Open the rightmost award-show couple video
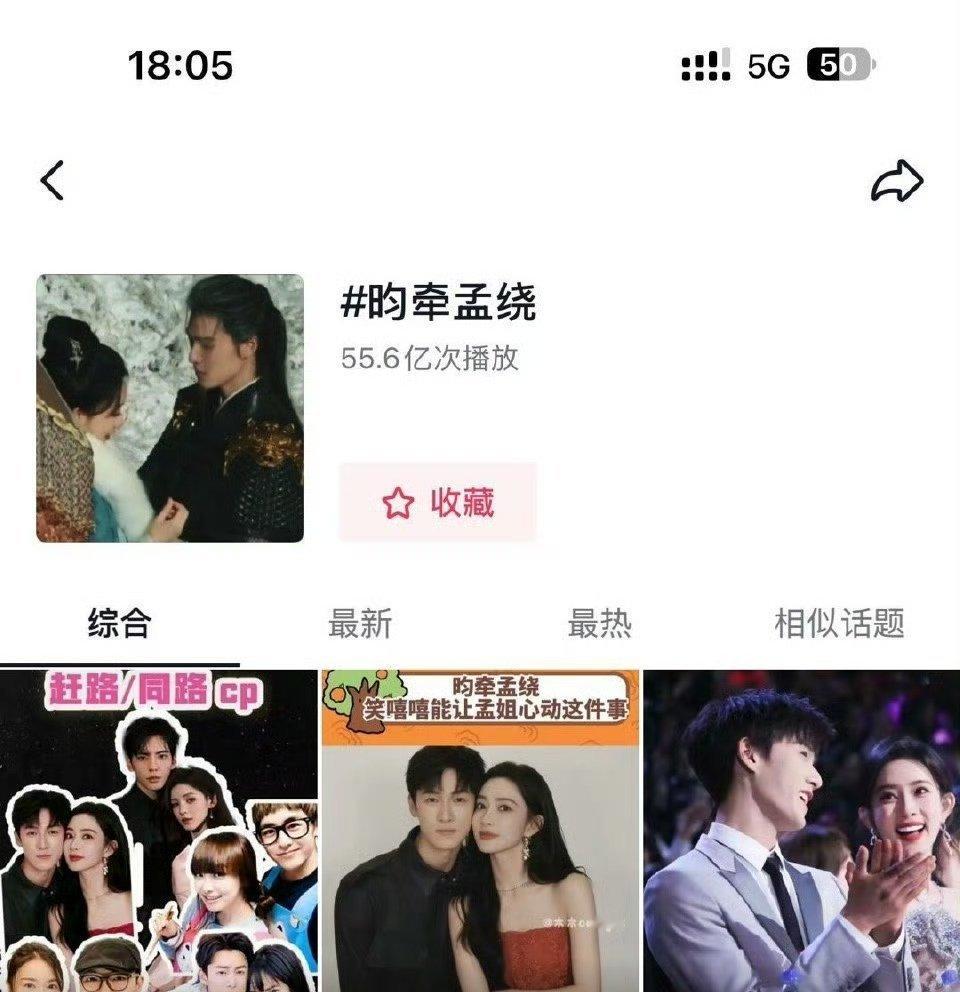 pyautogui.click(x=800, y=830)
